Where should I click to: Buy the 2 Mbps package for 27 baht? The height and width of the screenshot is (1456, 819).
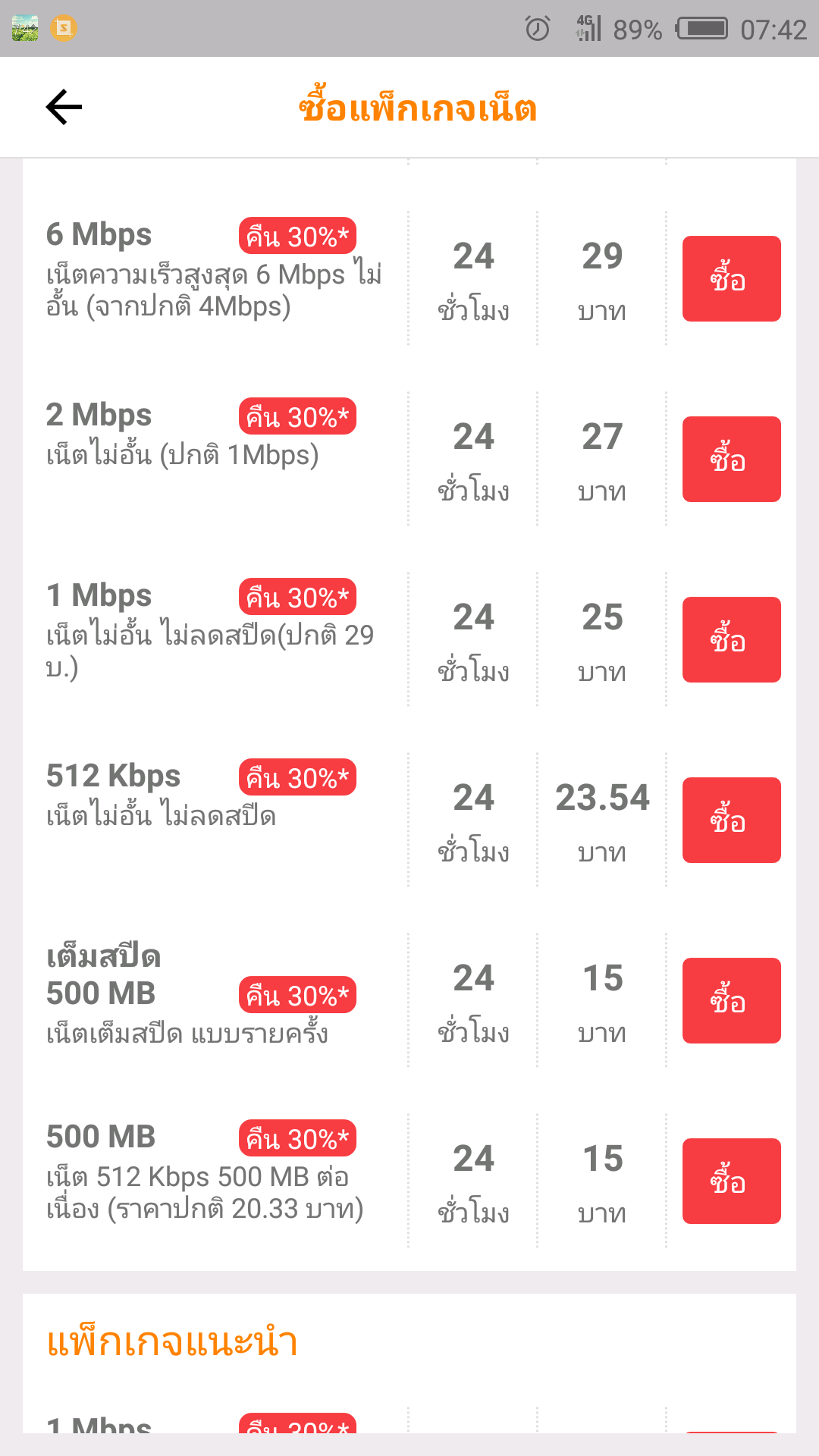(731, 459)
